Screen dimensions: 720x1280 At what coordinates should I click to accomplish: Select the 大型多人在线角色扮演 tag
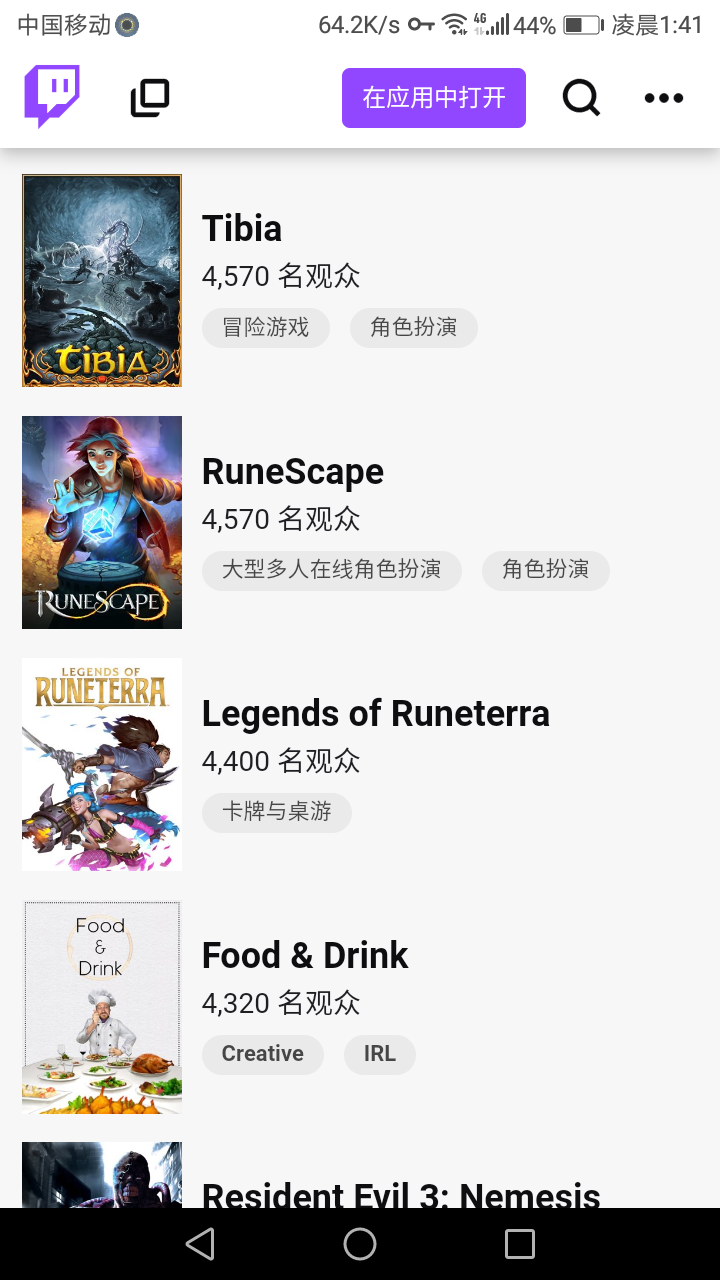tap(332, 570)
